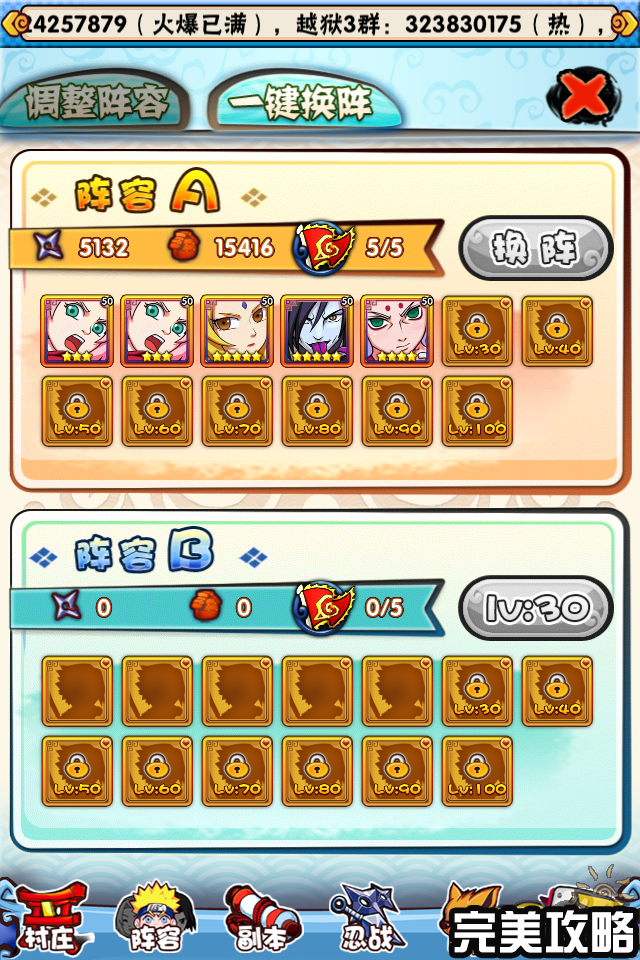Tap the locked Lv:50 slot in lineup B
The width and height of the screenshot is (640, 960).
(77, 770)
